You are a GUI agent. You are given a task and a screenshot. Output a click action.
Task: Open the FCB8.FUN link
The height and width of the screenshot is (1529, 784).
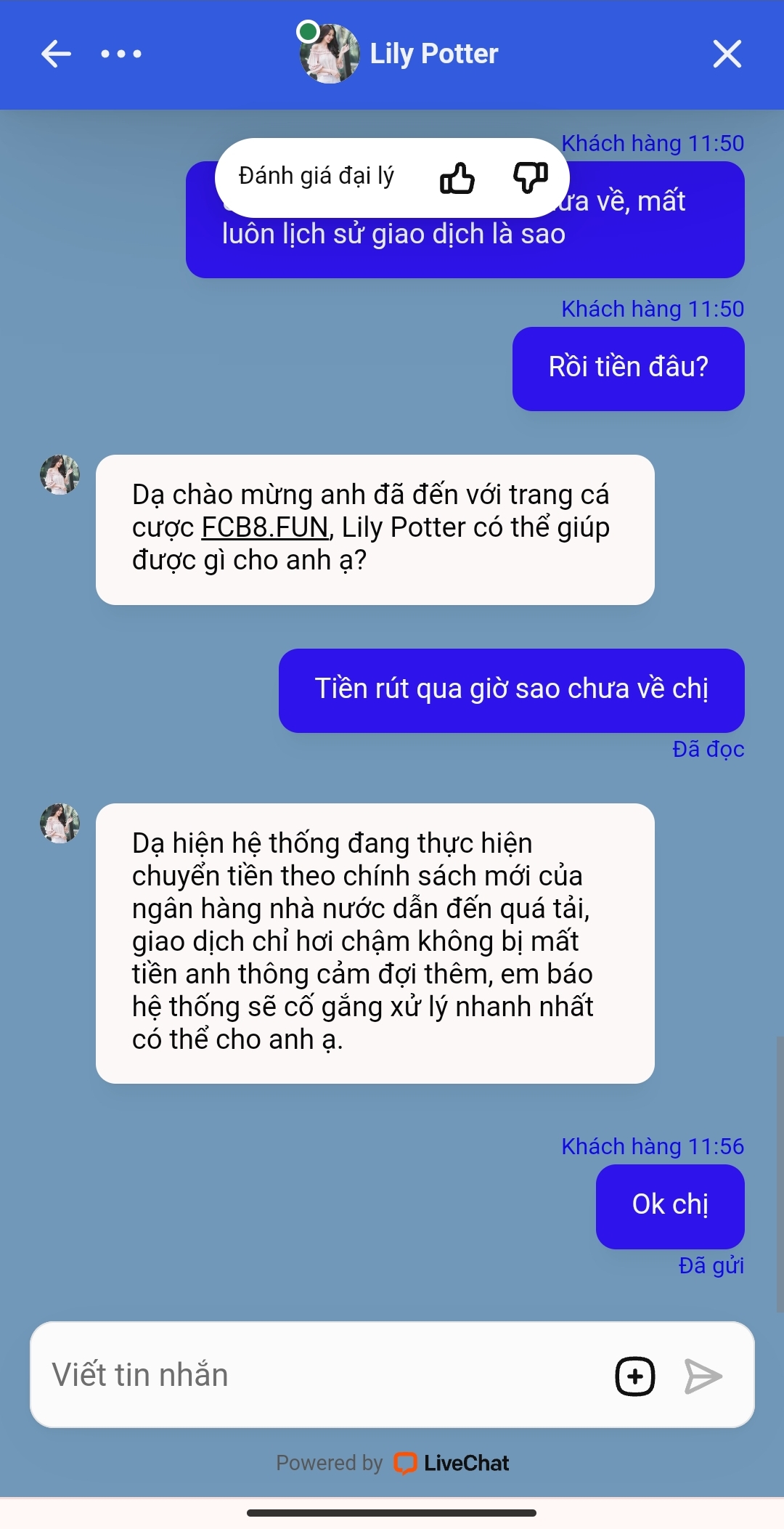[265, 527]
